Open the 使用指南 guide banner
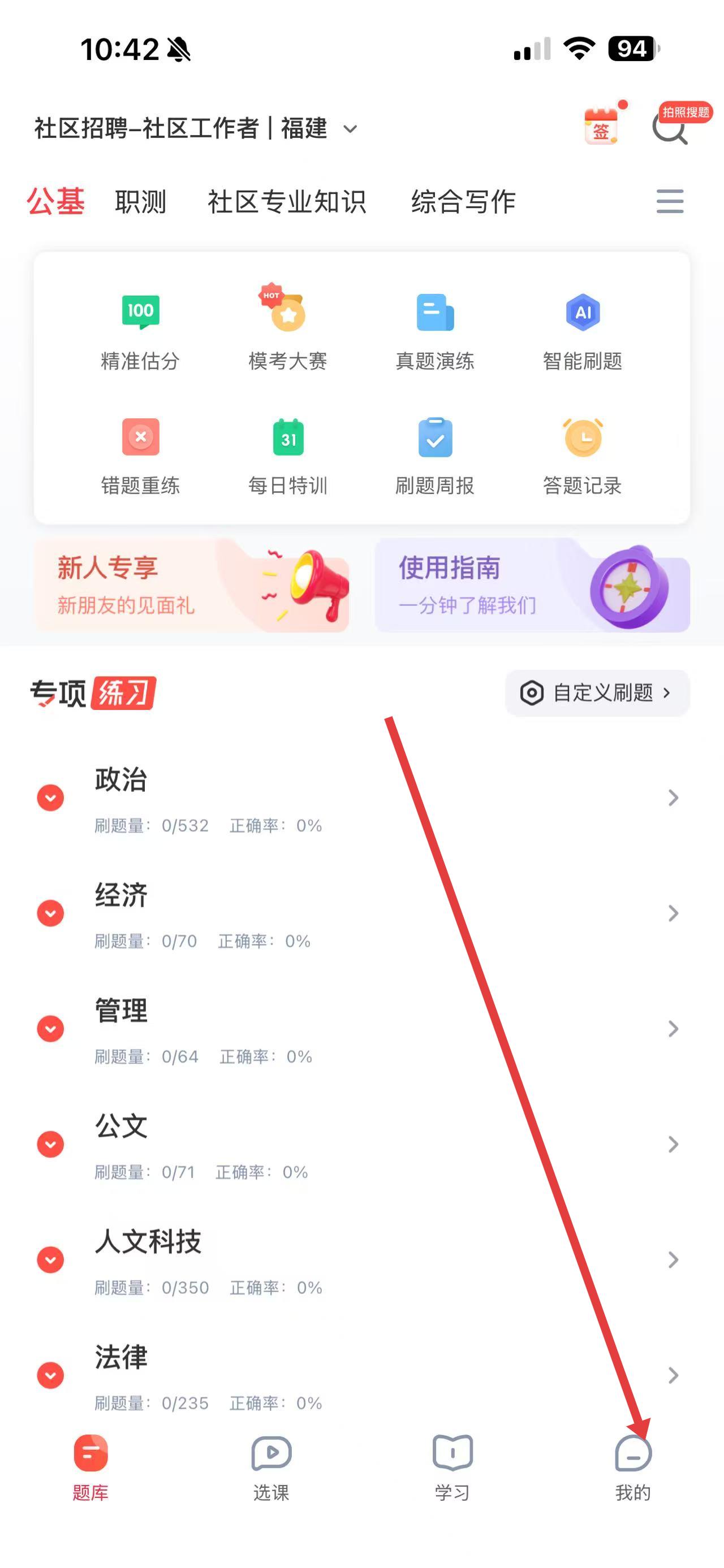The height and width of the screenshot is (1568, 724). coord(532,585)
